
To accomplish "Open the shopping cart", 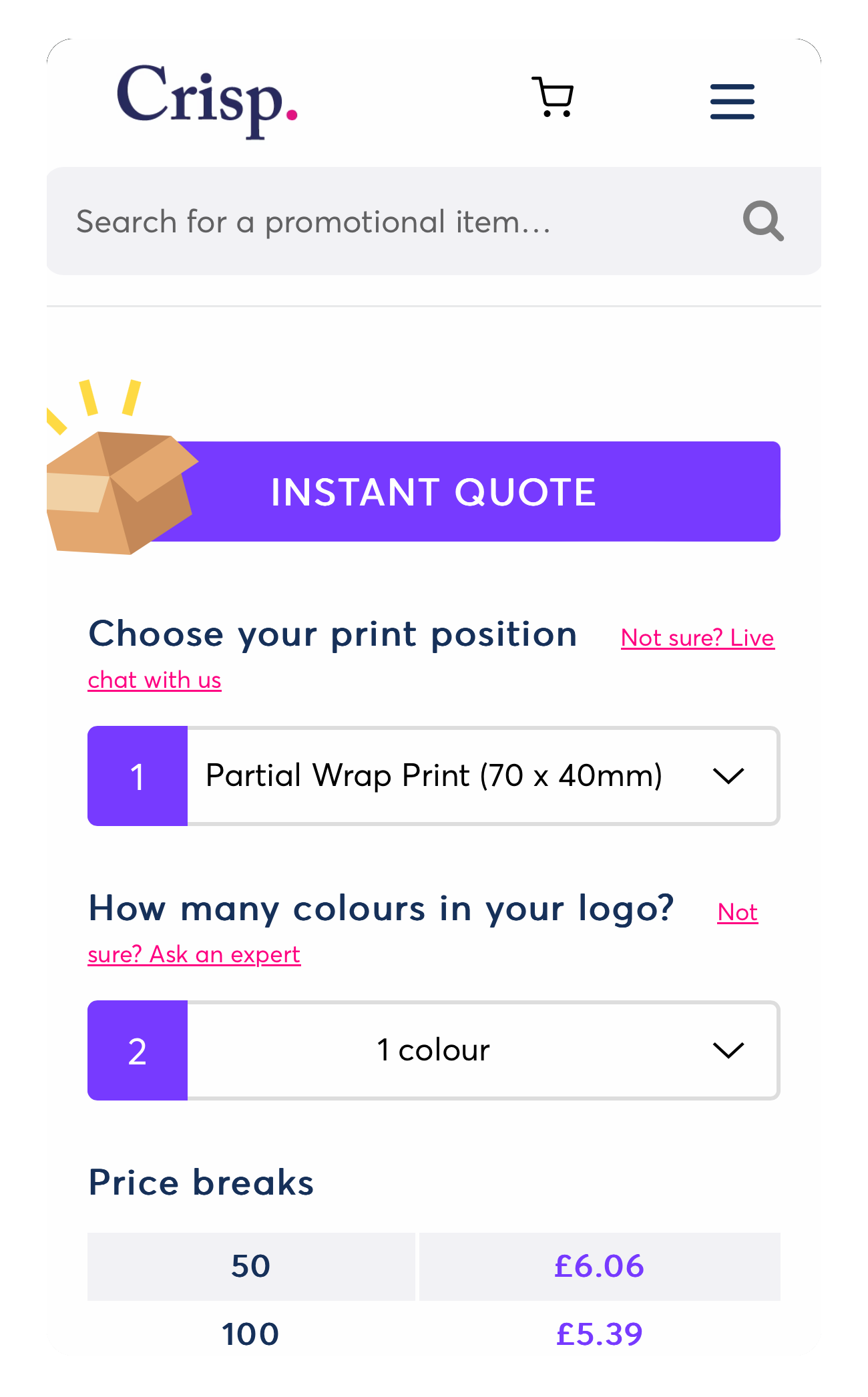I will [x=553, y=97].
